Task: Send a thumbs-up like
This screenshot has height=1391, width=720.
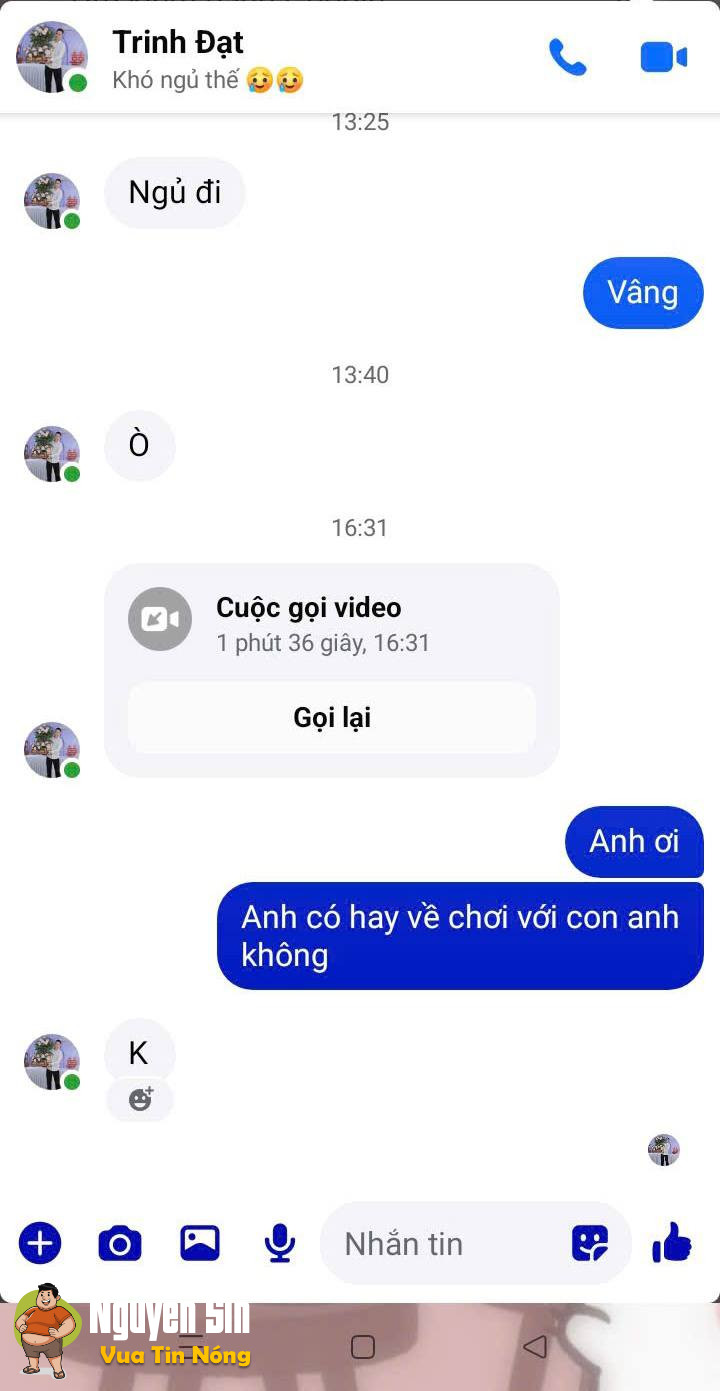Action: 672,1243
